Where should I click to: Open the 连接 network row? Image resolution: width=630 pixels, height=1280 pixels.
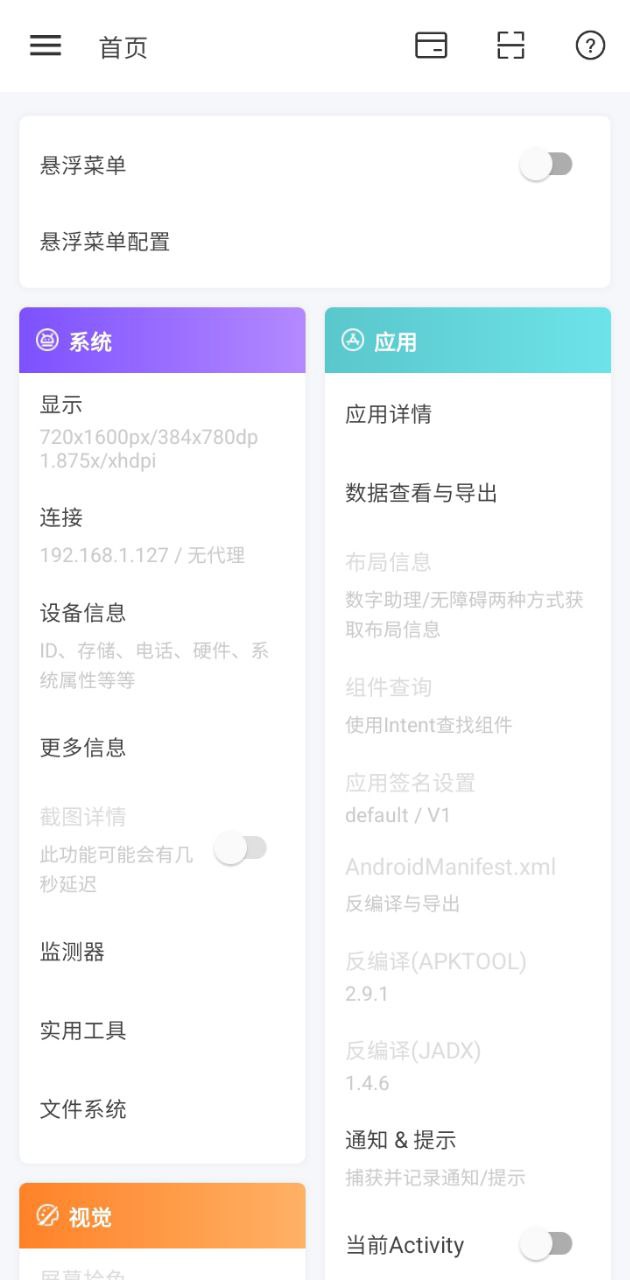162,535
